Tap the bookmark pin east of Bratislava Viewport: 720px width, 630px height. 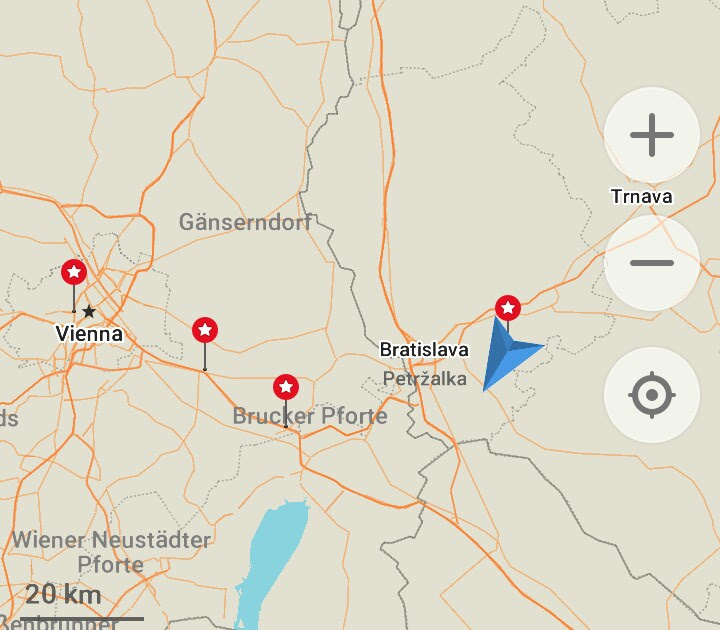tap(508, 307)
